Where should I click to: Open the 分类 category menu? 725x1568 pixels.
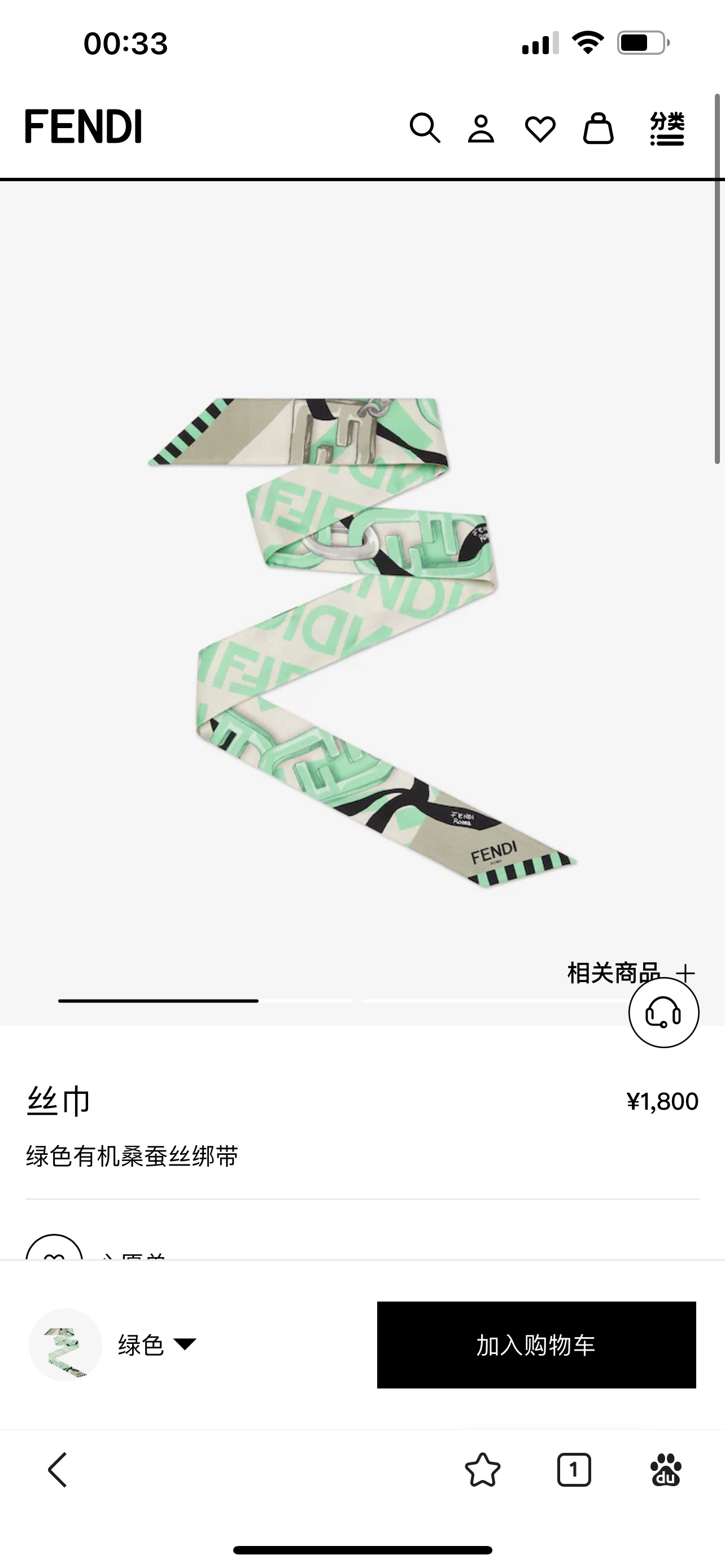(667, 129)
